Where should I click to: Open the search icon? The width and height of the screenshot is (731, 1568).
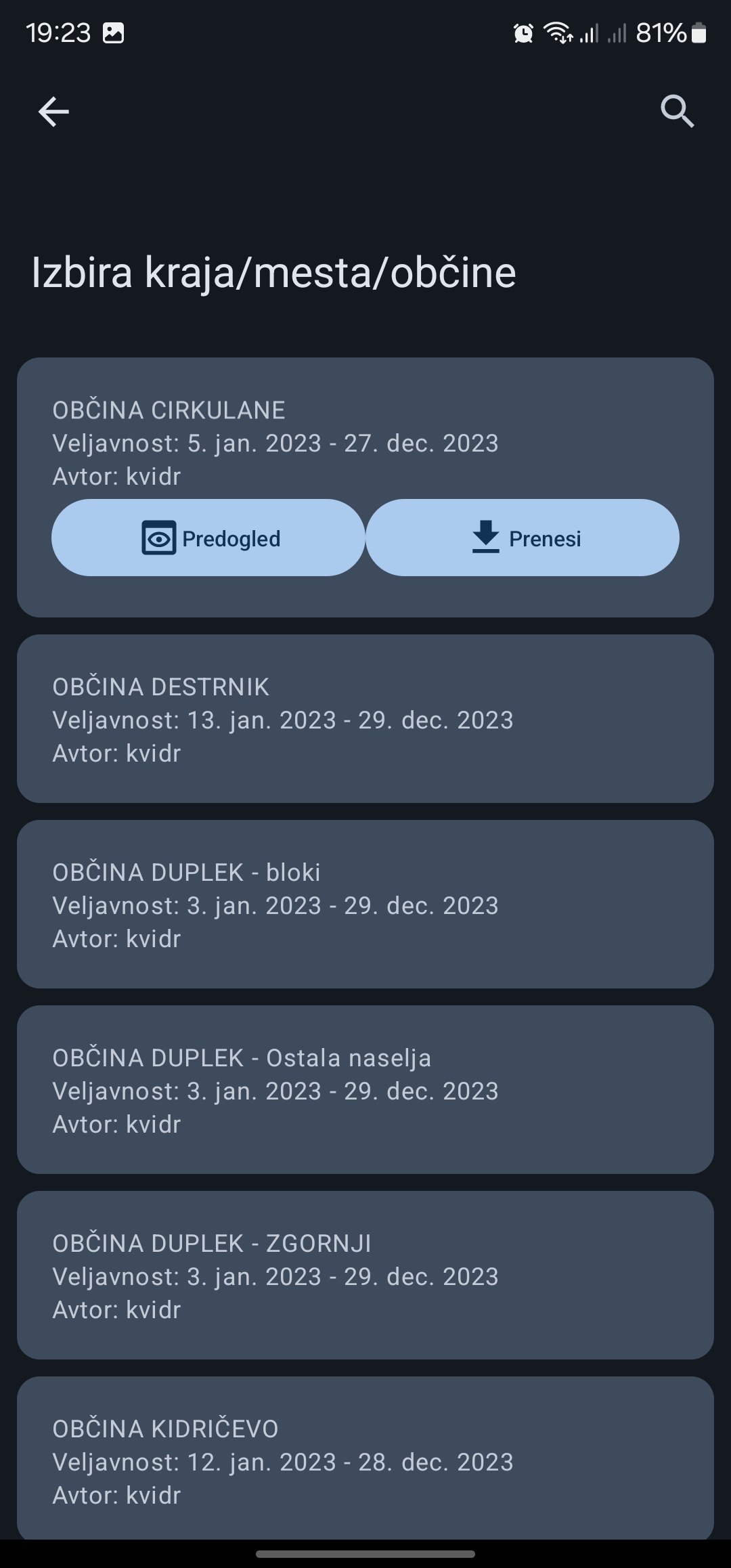pyautogui.click(x=677, y=111)
